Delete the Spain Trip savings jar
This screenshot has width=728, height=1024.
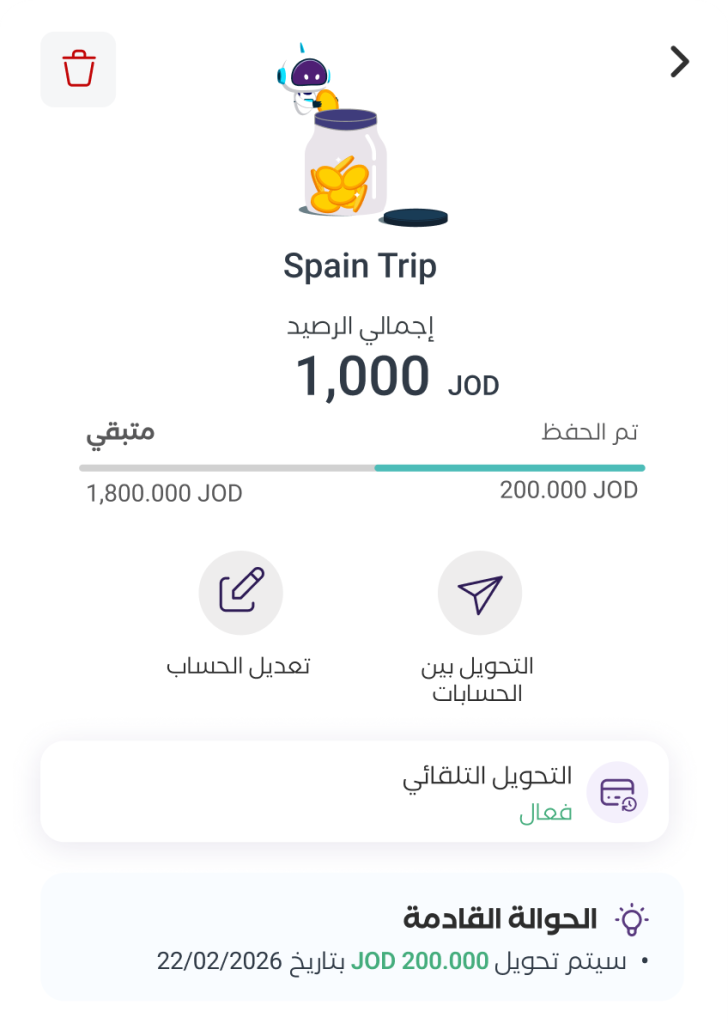tap(78, 70)
